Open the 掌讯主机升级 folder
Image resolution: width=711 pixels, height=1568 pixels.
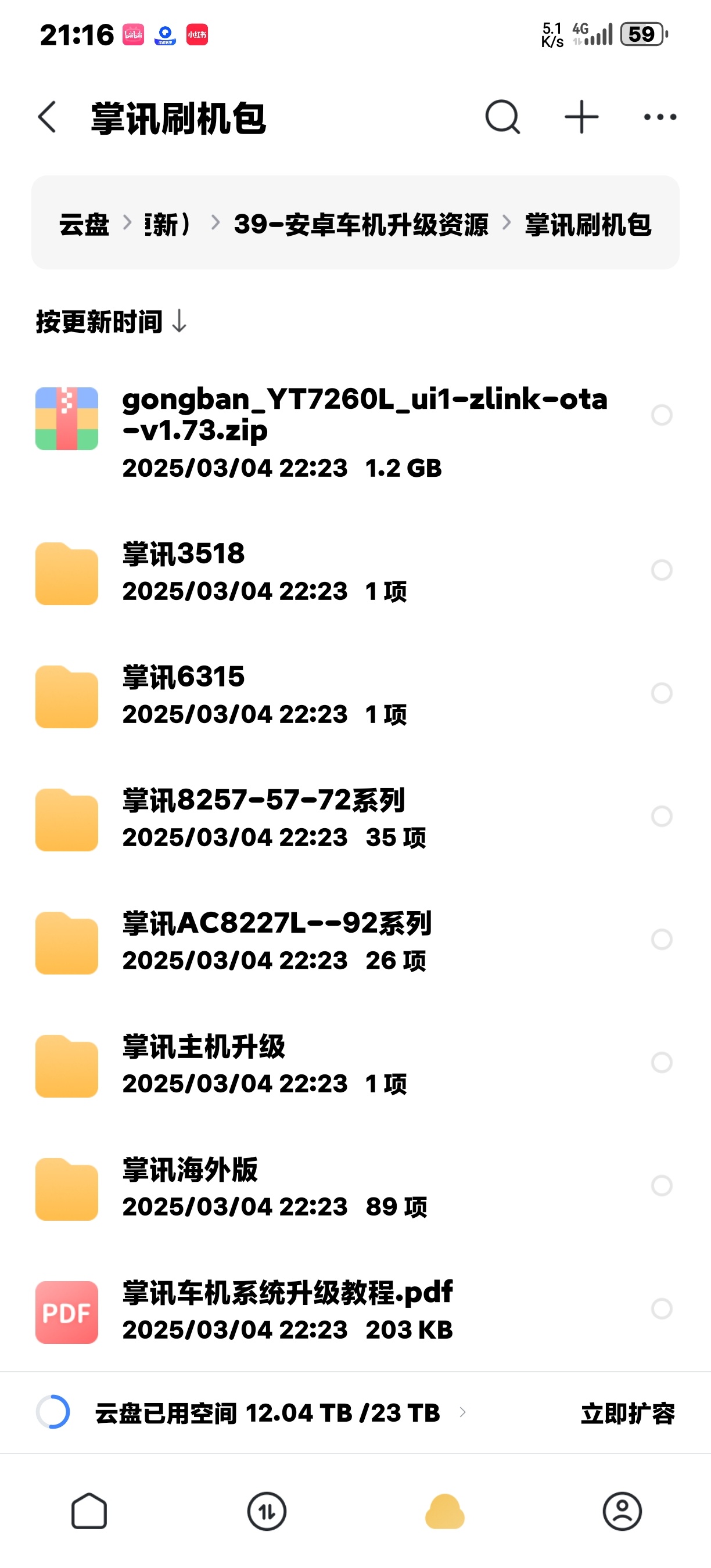point(355,1063)
